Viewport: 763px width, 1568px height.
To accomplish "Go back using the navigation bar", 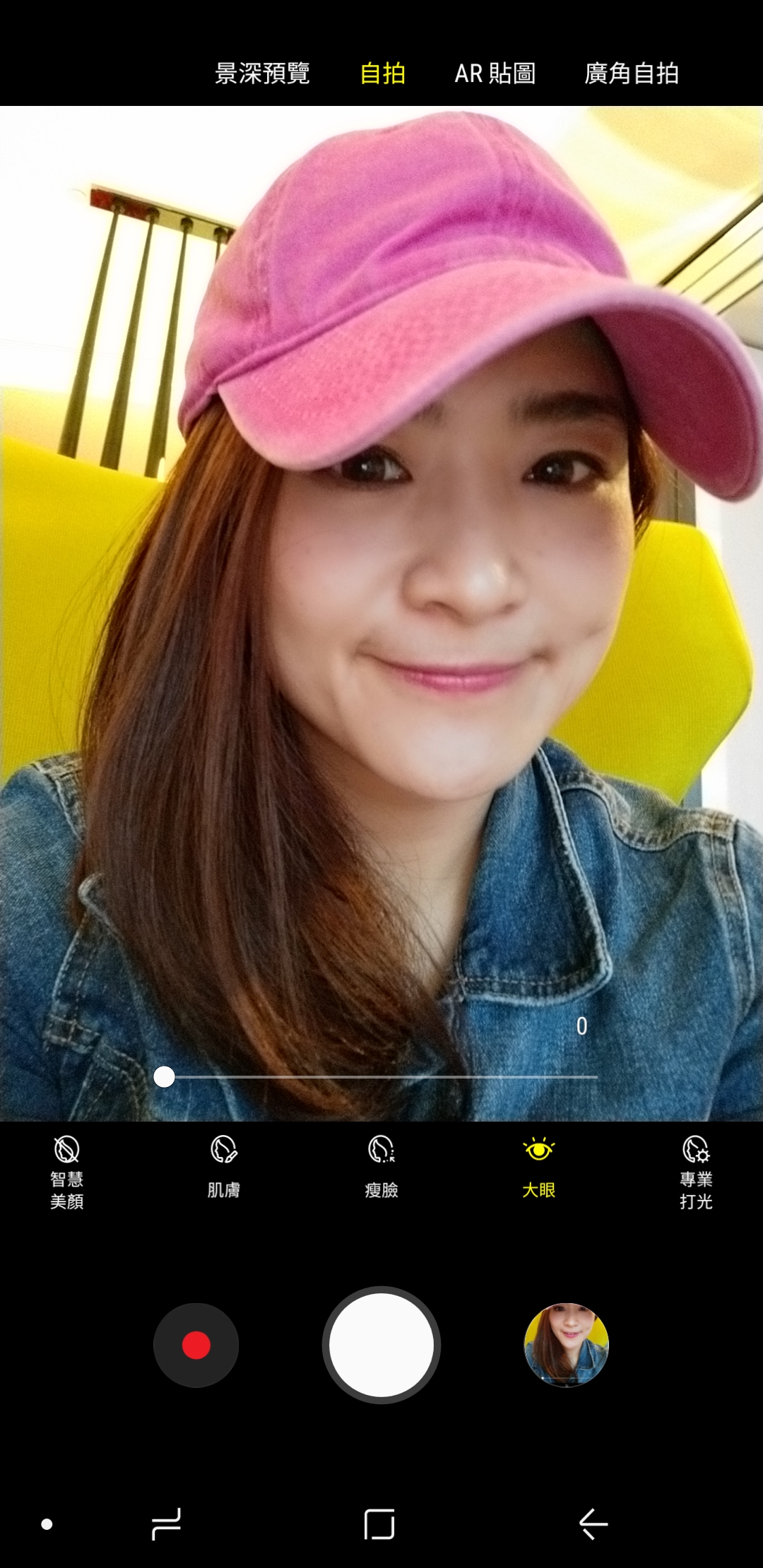I will tap(593, 1524).
